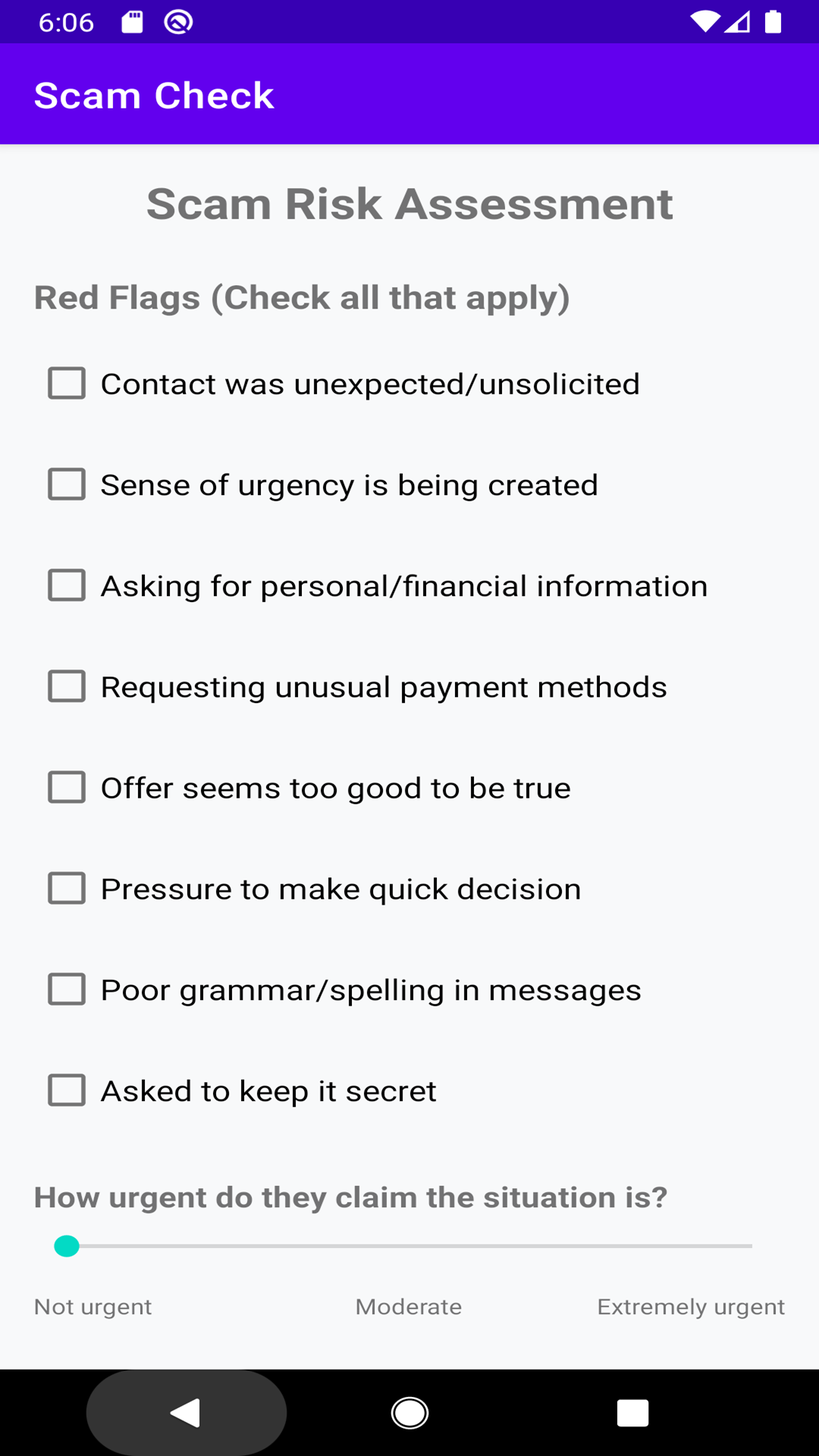Select 'Asking for personal/financial information' checkbox
The height and width of the screenshot is (1456, 819).
67,585
